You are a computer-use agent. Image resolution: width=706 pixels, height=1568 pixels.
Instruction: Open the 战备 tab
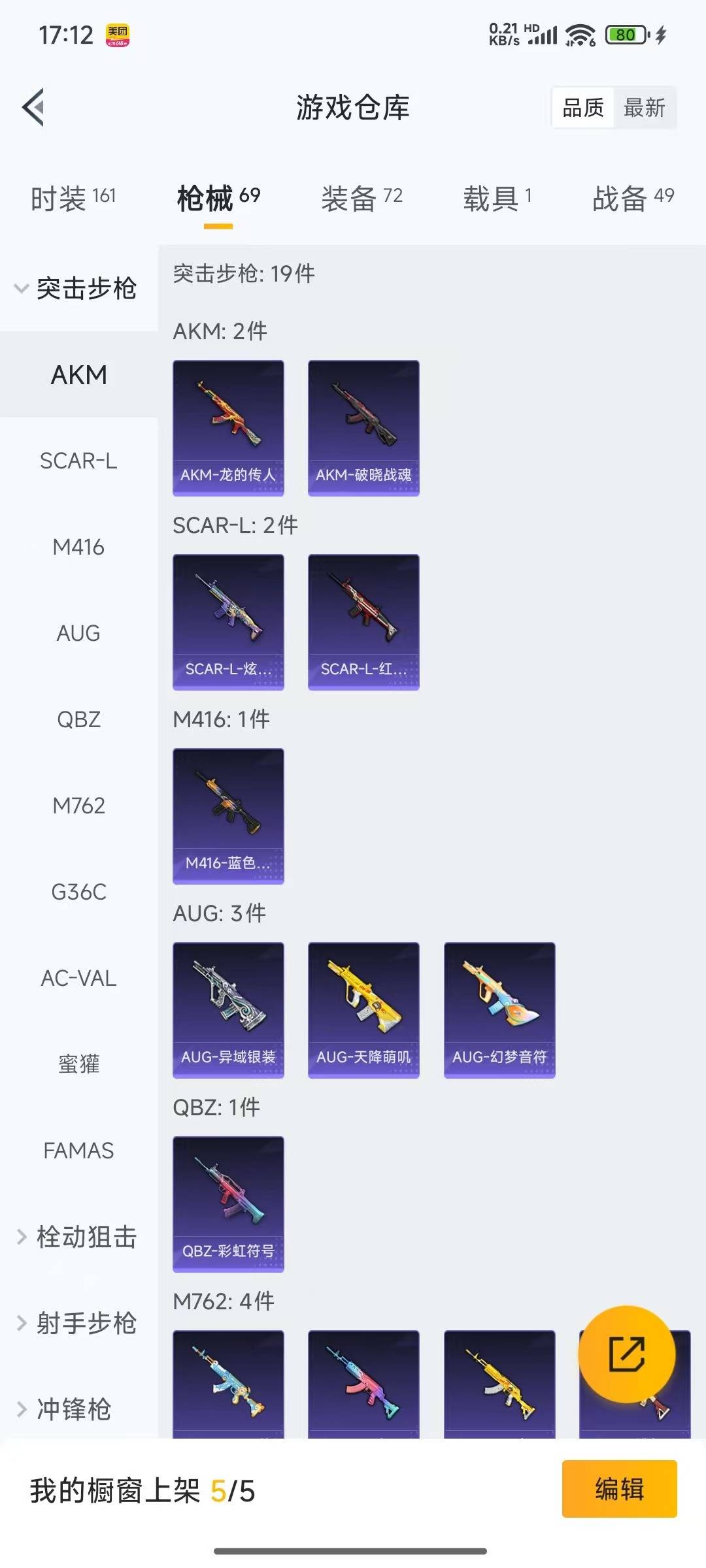pos(633,198)
